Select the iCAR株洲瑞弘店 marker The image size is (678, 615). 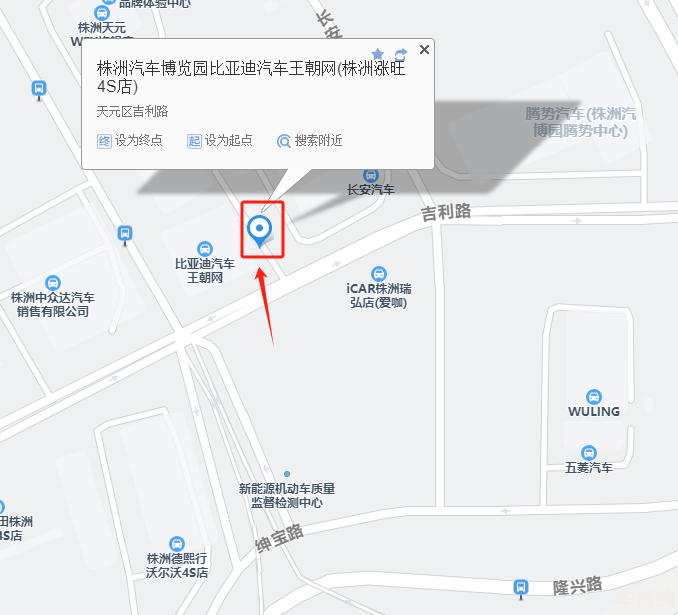click(x=378, y=273)
